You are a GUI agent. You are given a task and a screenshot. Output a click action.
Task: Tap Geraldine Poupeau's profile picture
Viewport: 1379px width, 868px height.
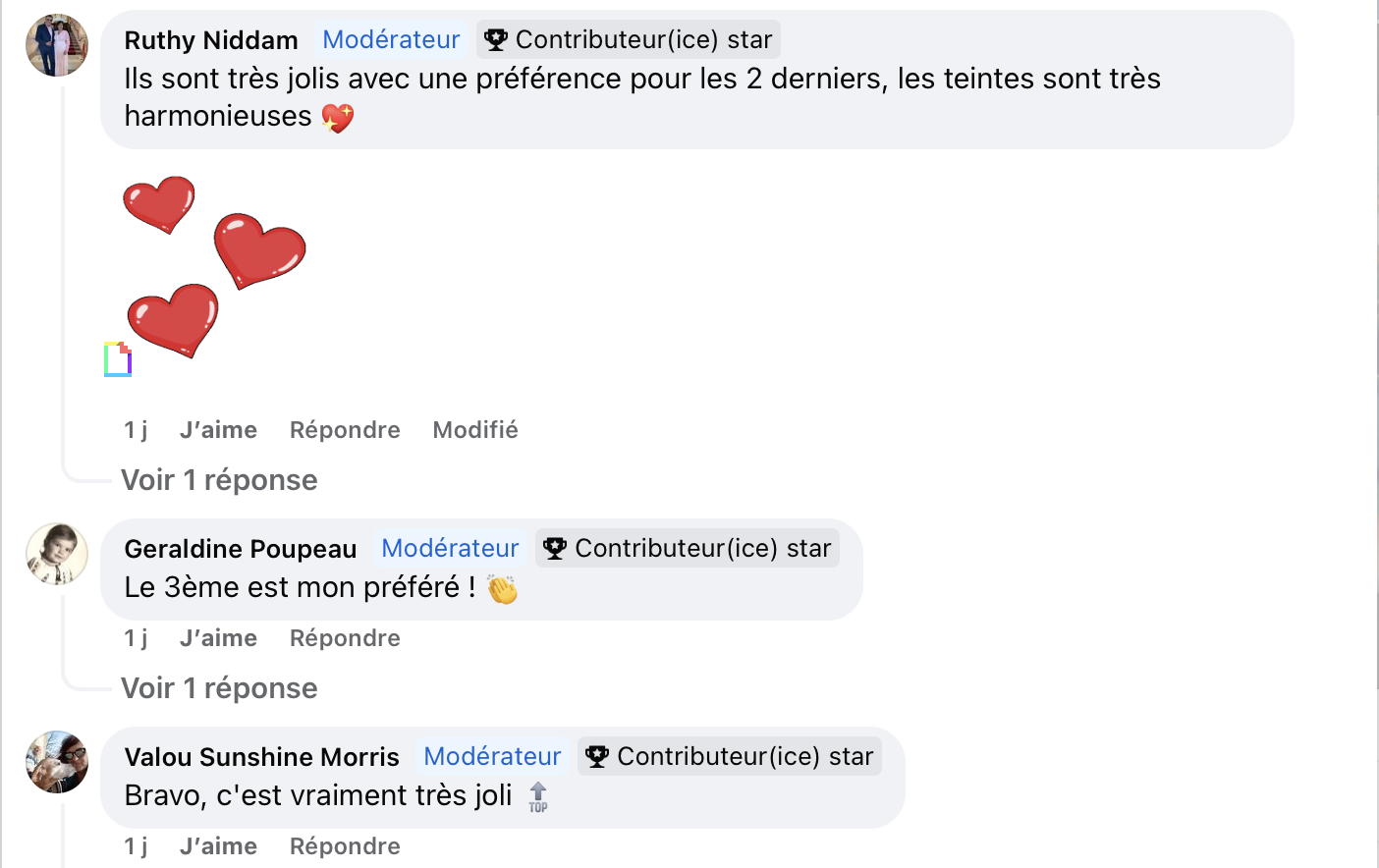[x=57, y=554]
